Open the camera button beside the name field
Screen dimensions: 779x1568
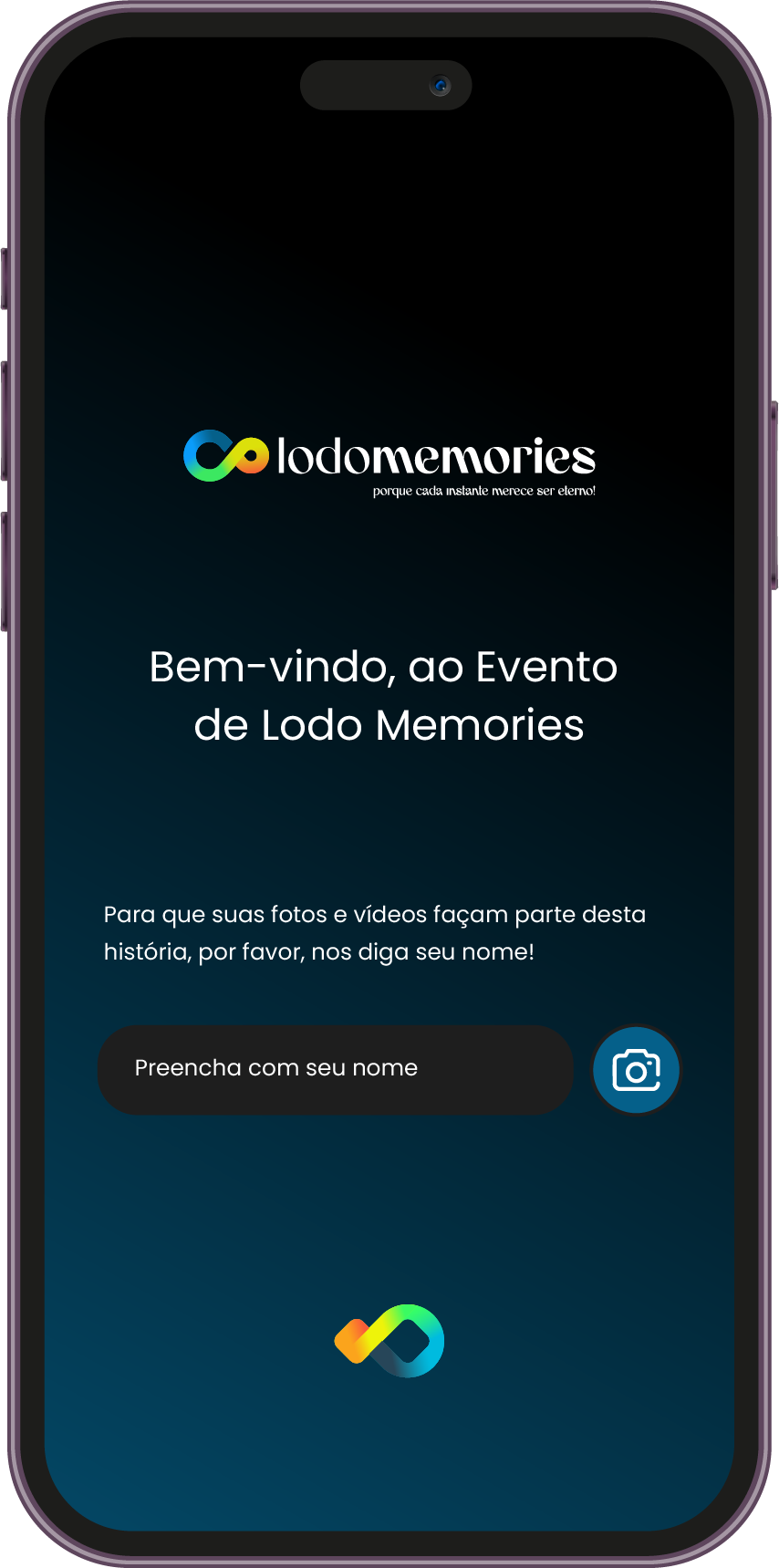pyautogui.click(x=637, y=1070)
